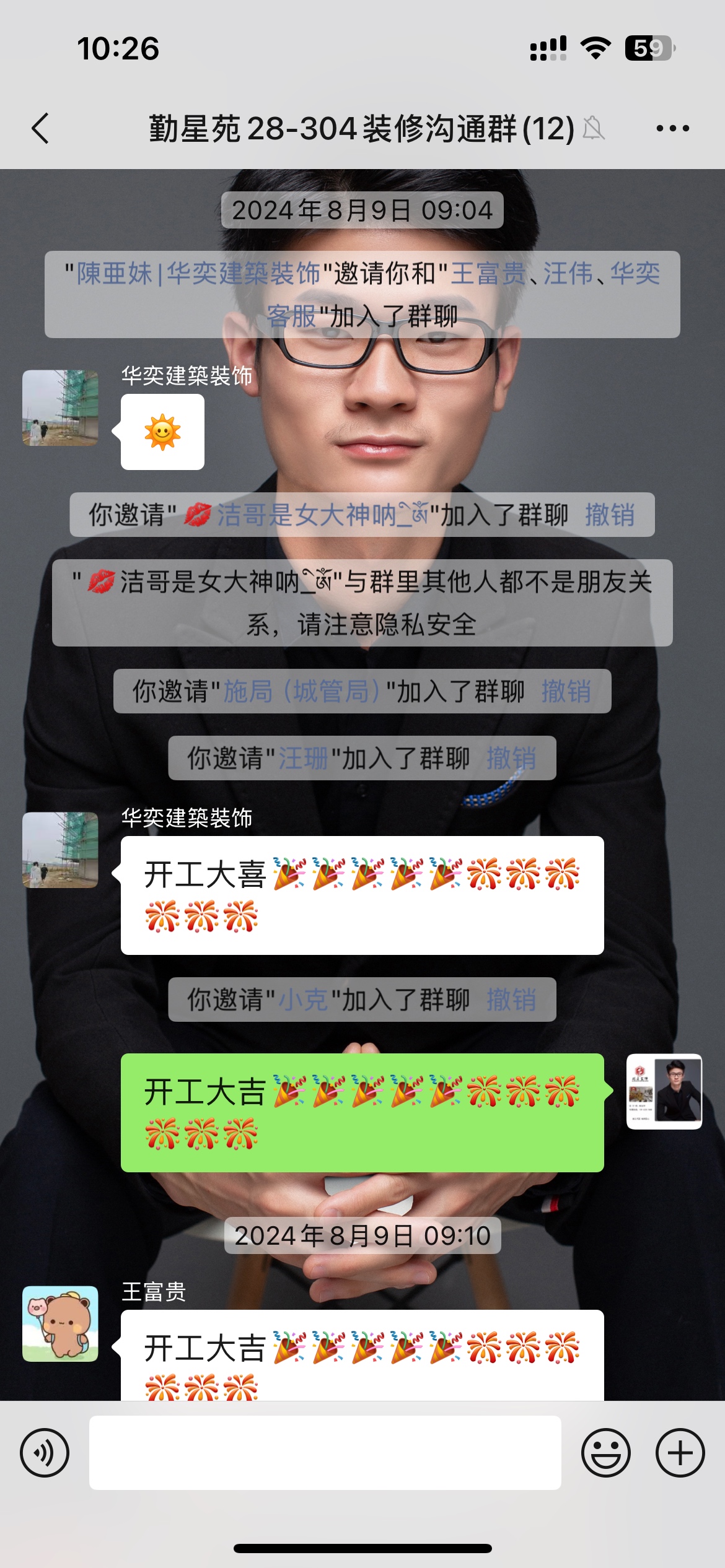Undo the invitation of 小克
The width and height of the screenshot is (725, 1568).
point(511,1000)
